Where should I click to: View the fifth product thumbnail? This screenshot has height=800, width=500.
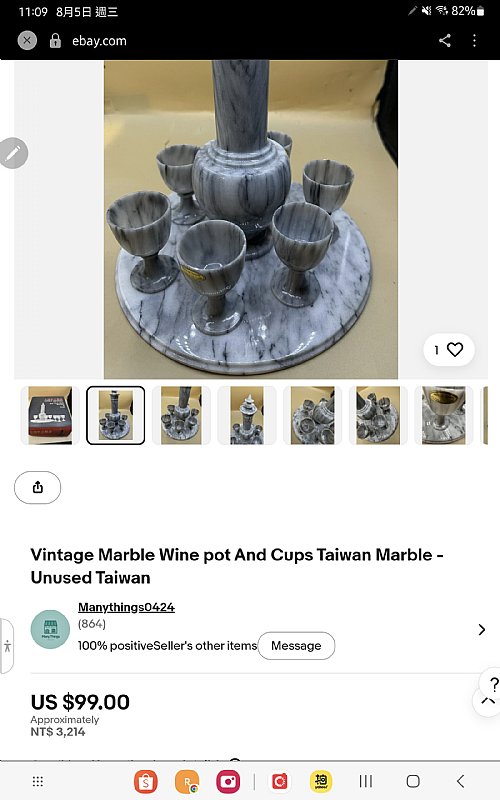point(312,415)
